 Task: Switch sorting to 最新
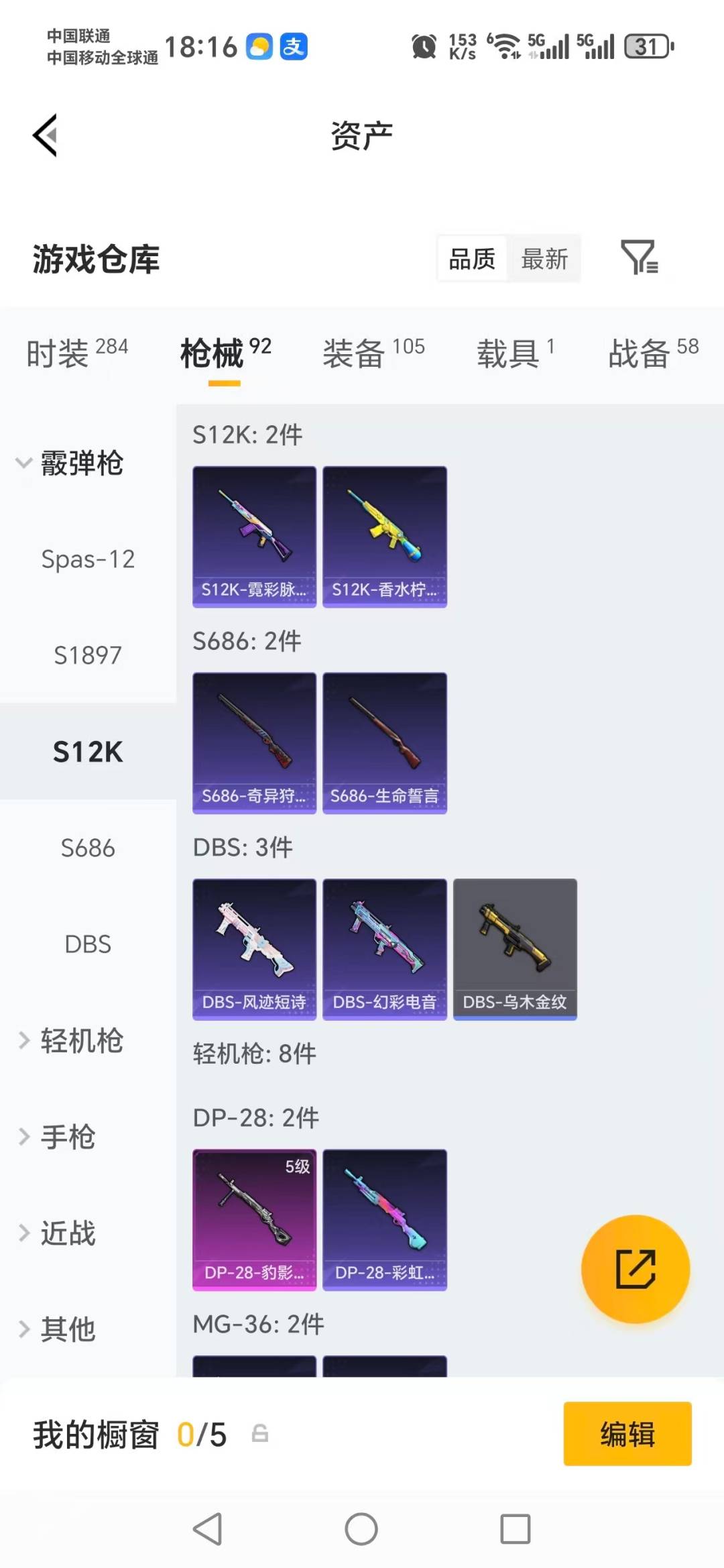(545, 259)
